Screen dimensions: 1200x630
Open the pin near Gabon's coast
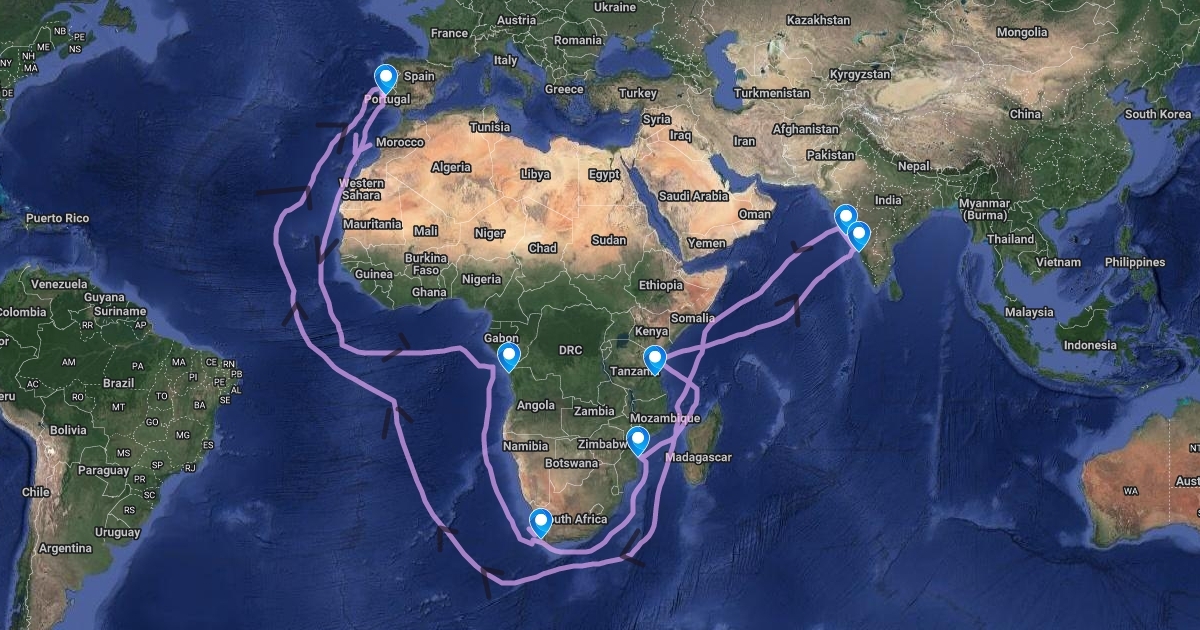(x=509, y=355)
